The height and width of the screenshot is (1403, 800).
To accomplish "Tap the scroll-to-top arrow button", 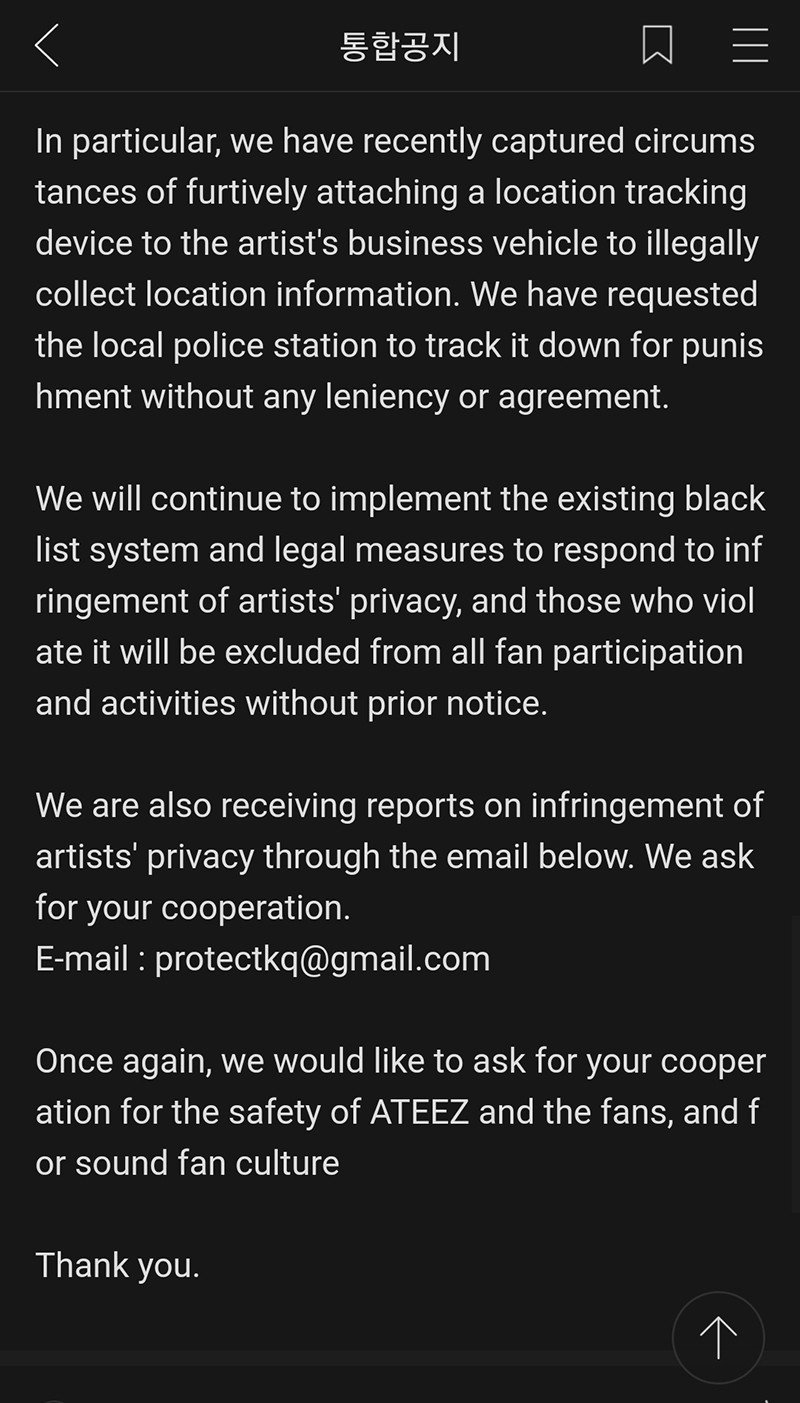I will click(718, 1338).
